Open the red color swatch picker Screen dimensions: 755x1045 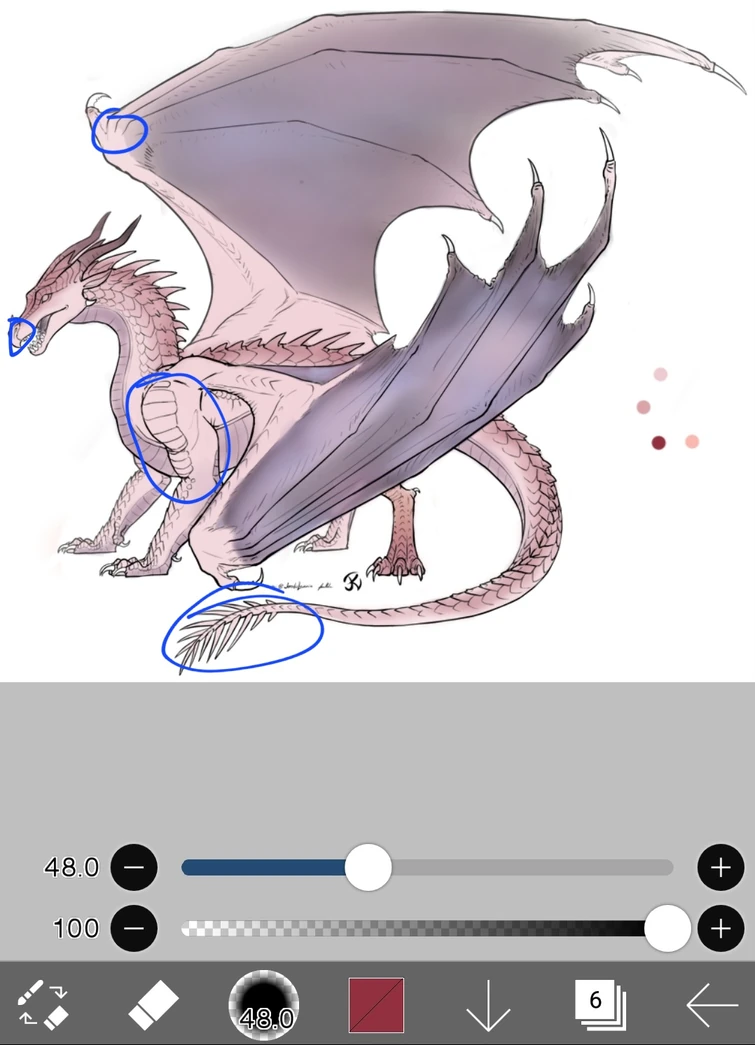377,1004
